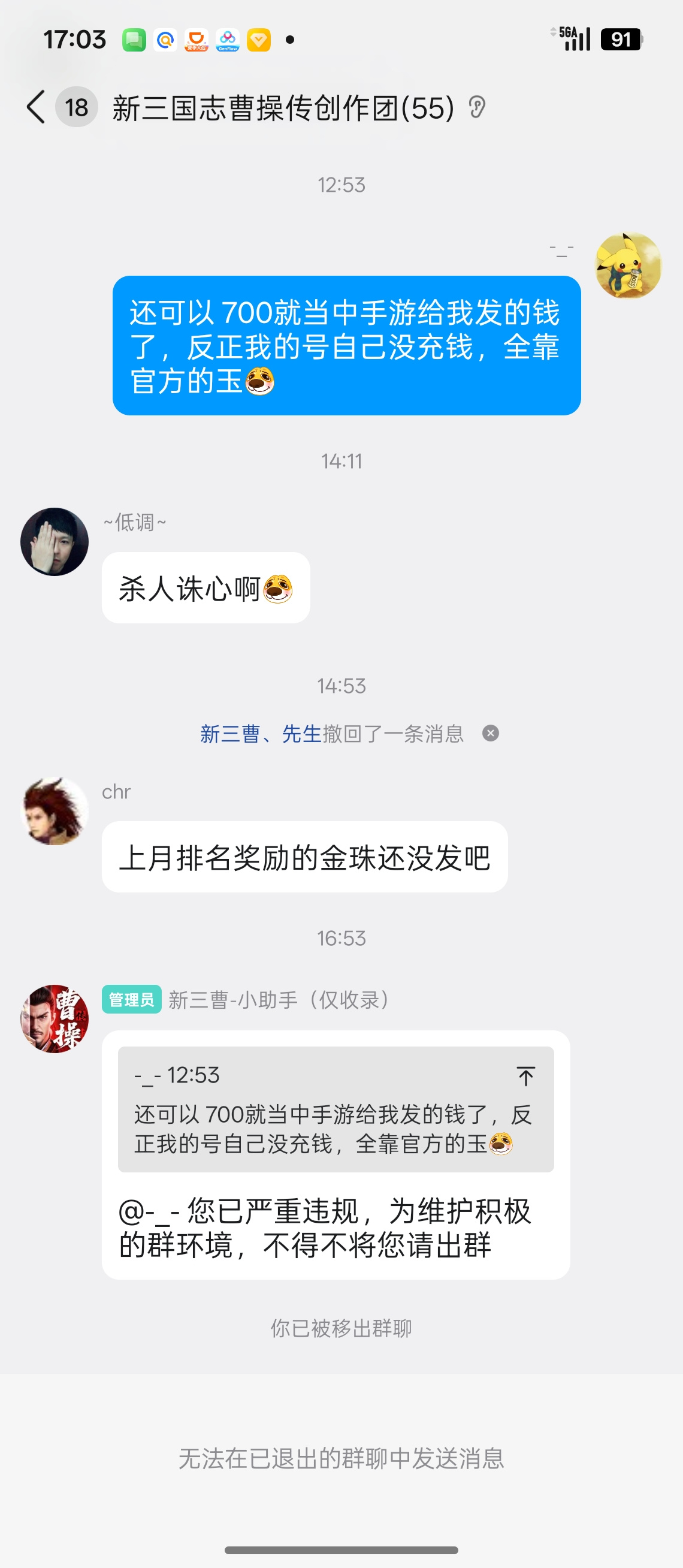Open ~低调~'s profile avatar
683x1568 pixels.
click(55, 542)
